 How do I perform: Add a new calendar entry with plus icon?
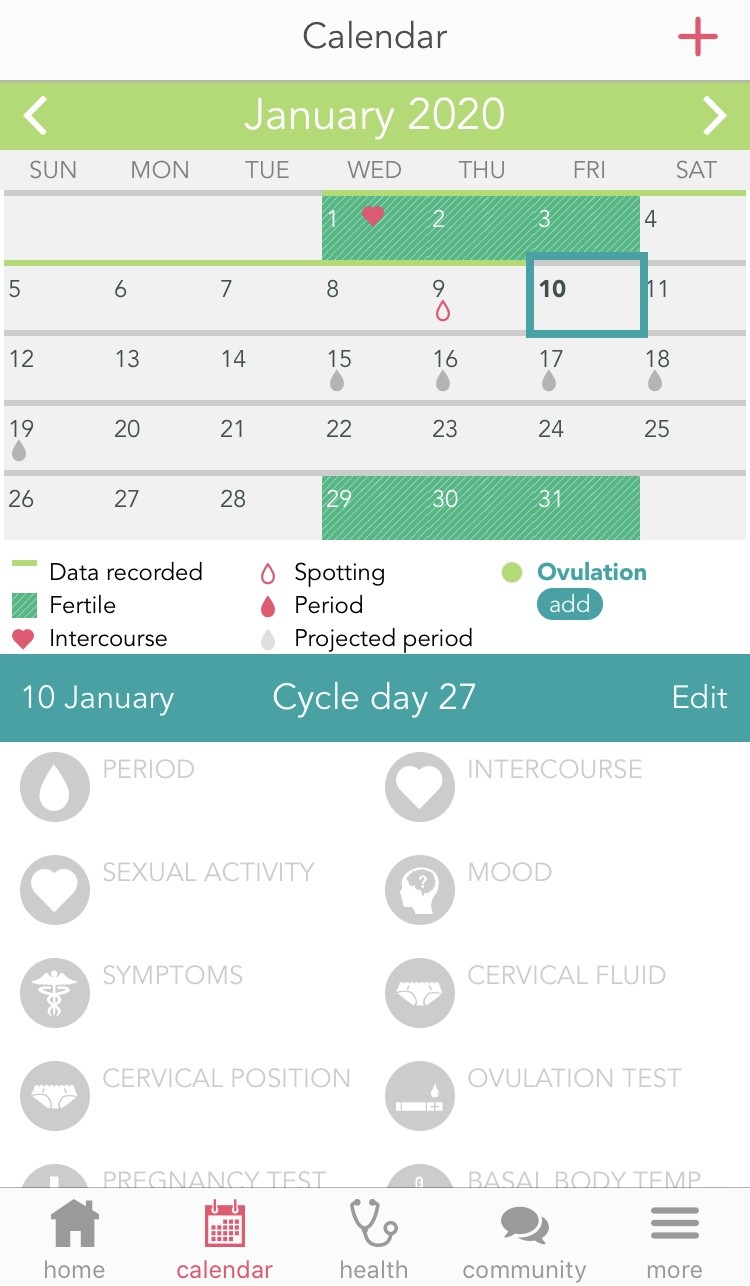click(697, 39)
